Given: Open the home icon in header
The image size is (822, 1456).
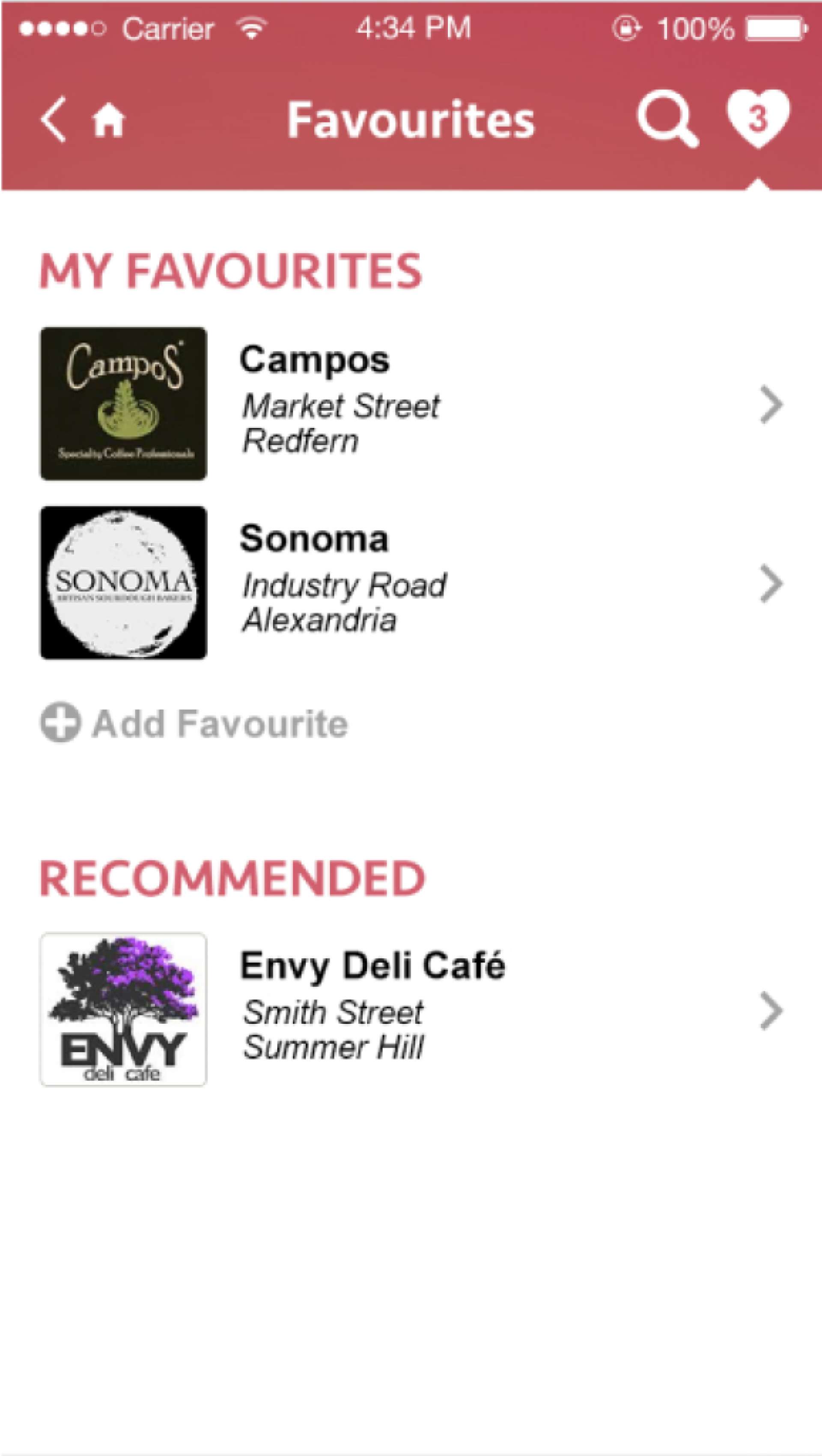Looking at the screenshot, I should click(108, 121).
